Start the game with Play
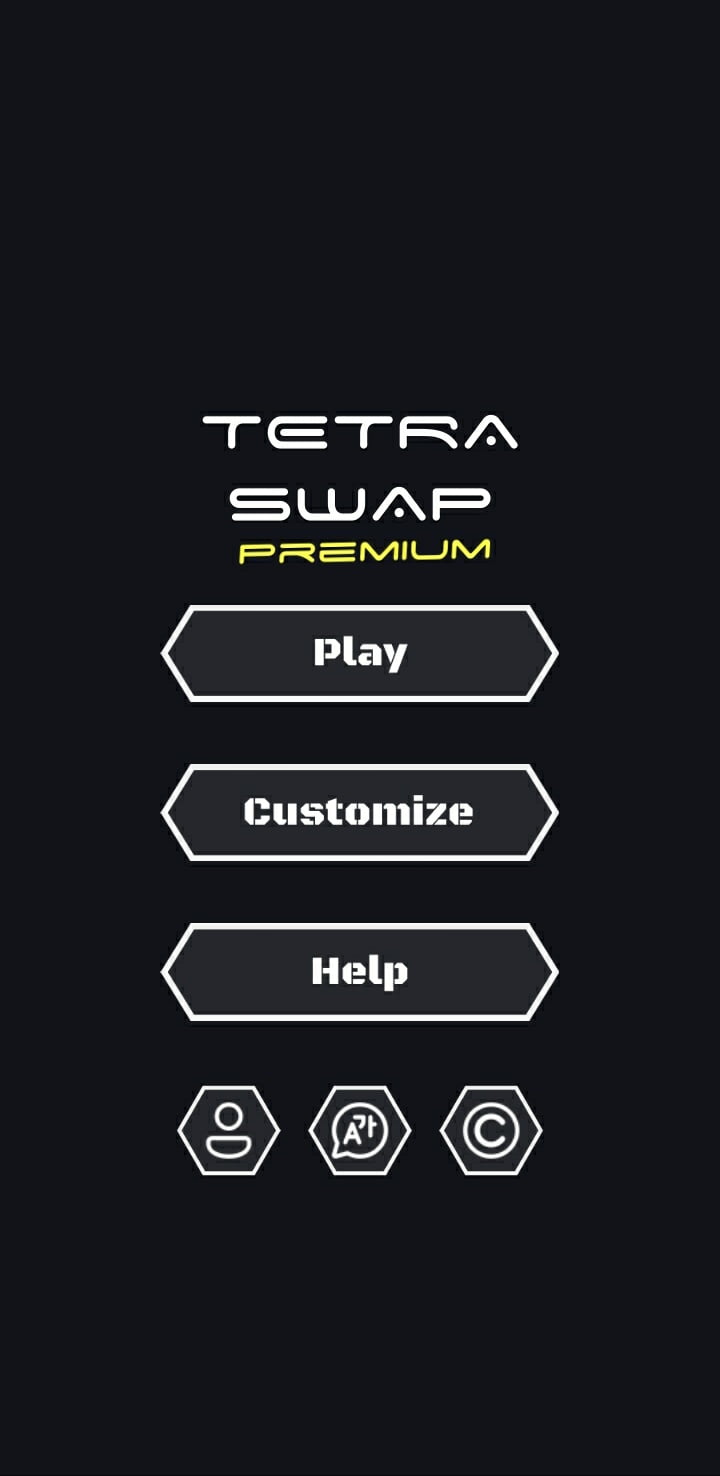Image resolution: width=720 pixels, height=1476 pixels. click(359, 653)
